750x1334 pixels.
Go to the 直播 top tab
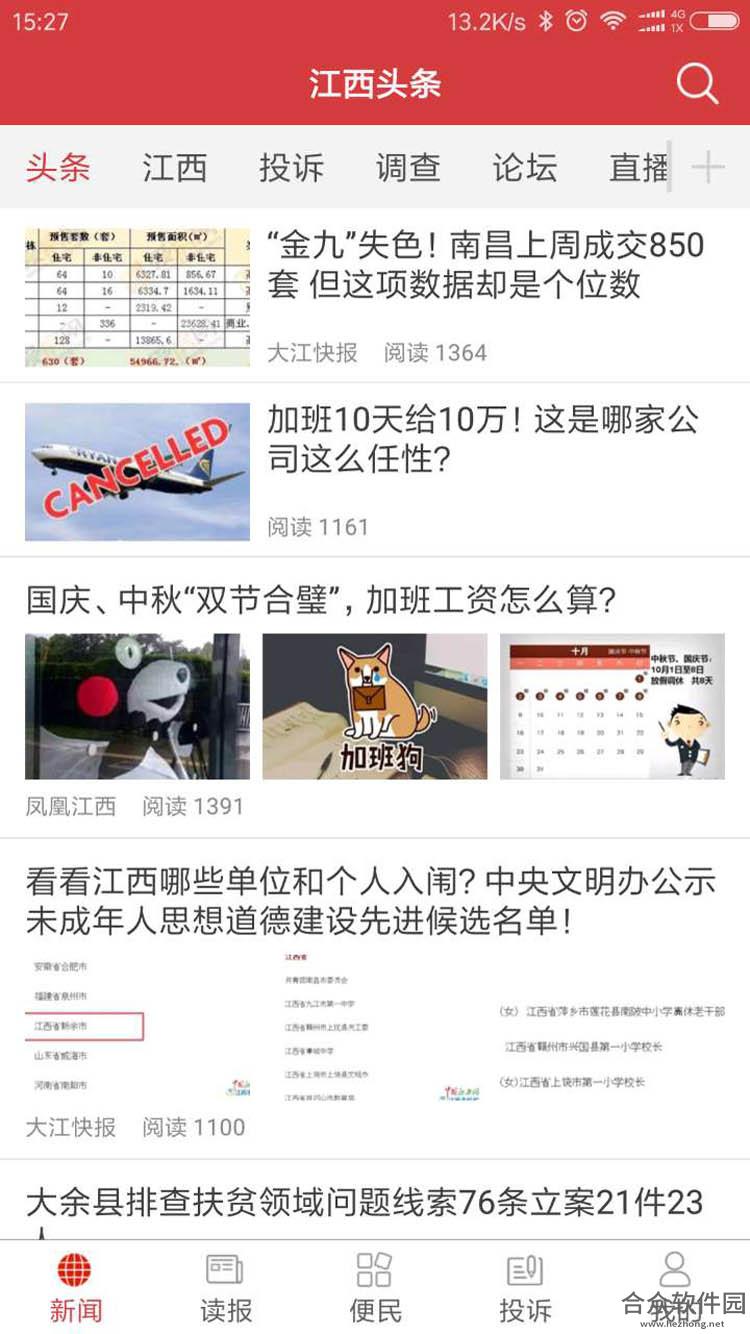tap(638, 167)
